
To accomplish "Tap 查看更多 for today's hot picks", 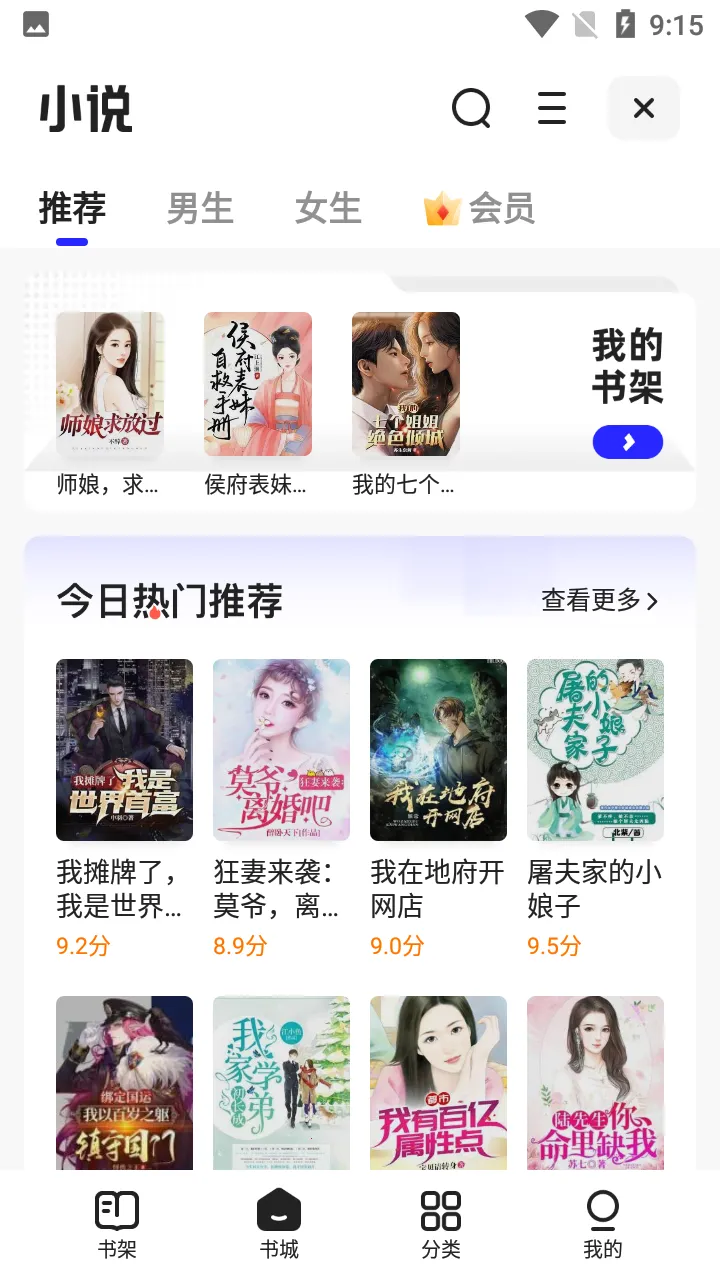I will (600, 600).
